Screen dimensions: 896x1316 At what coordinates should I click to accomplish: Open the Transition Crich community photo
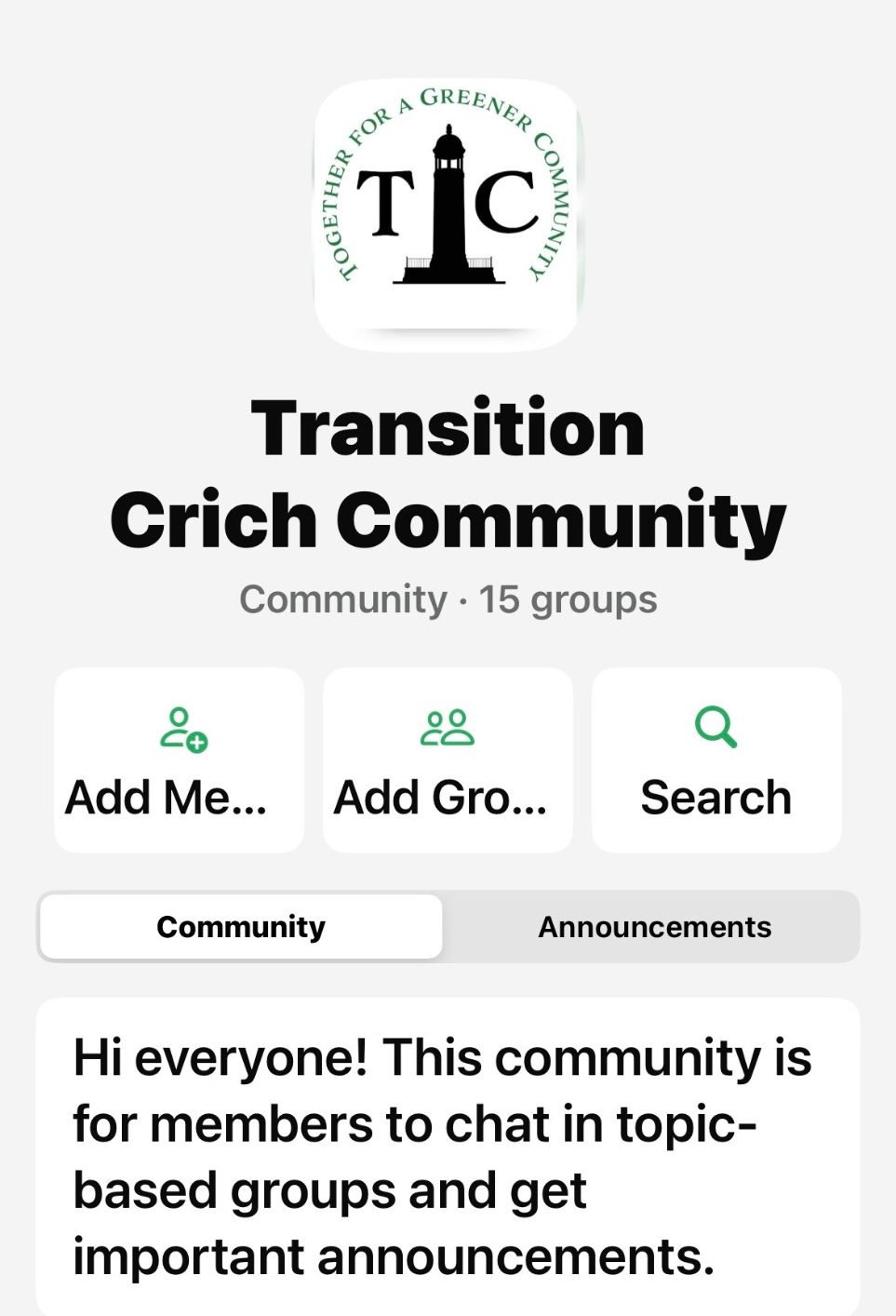[x=448, y=213]
